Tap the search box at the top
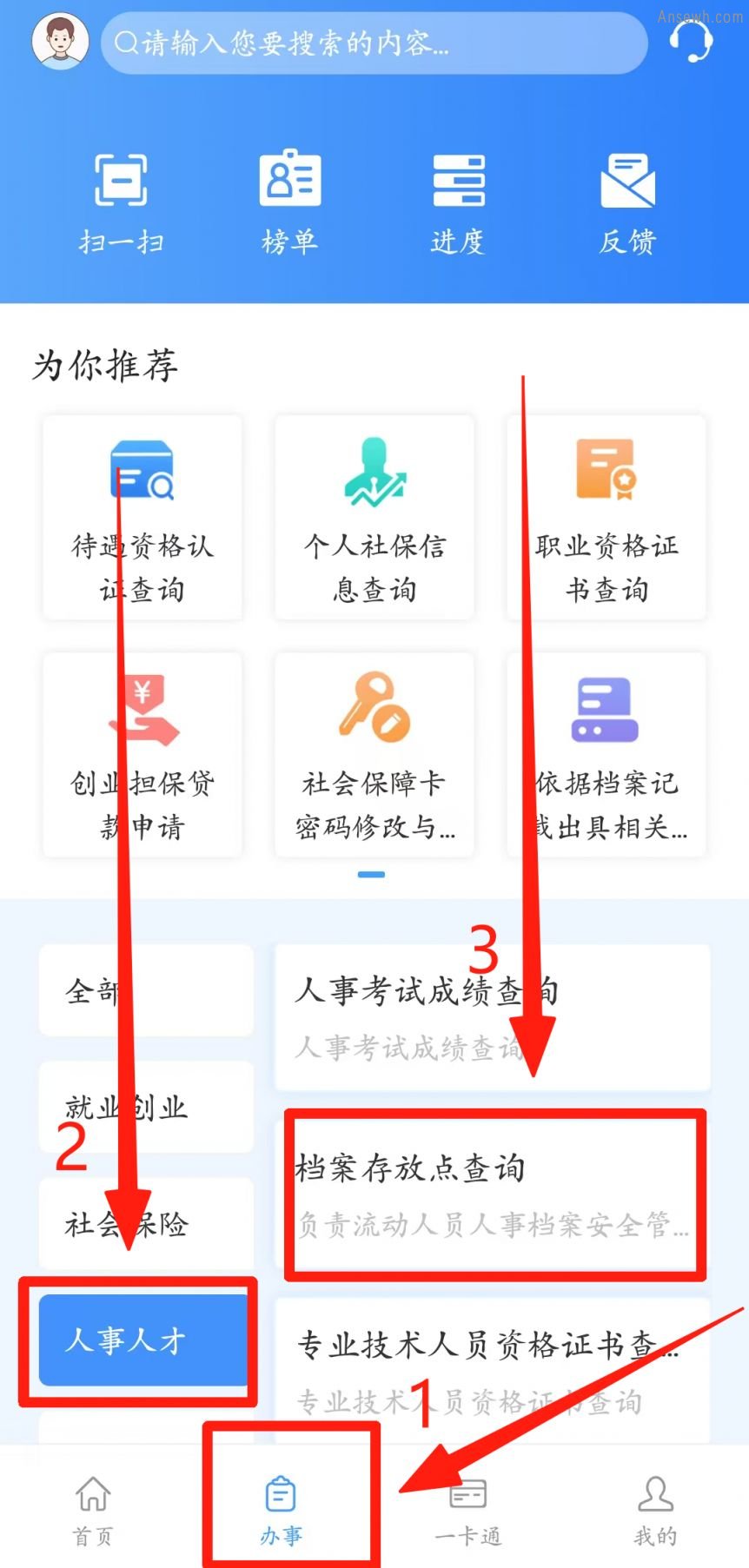This screenshot has height=1568, width=749. [x=374, y=43]
